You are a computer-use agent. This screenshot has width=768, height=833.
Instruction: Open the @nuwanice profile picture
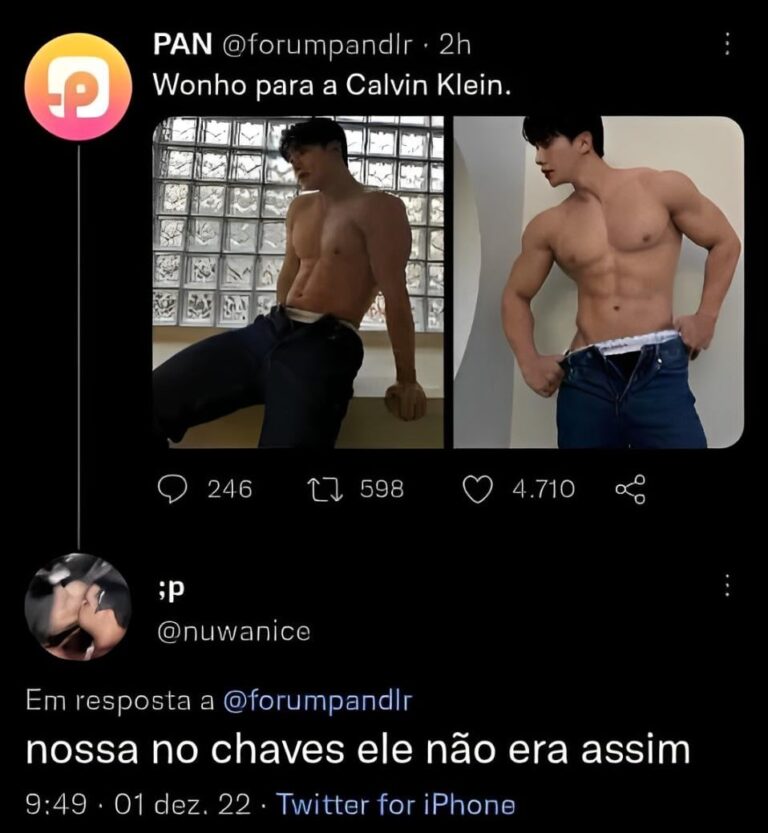tap(78, 606)
